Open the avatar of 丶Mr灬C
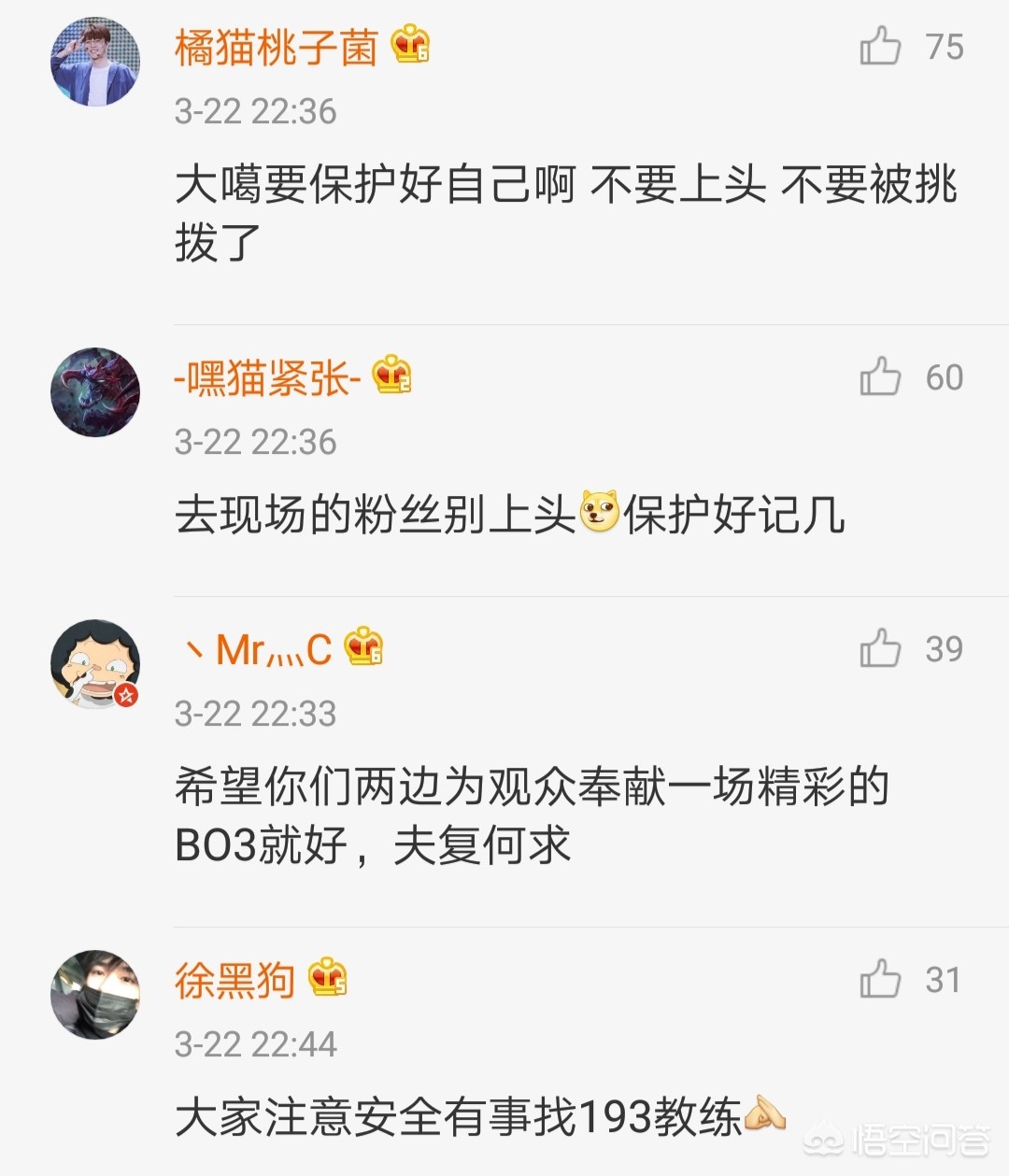1009x1176 pixels. pyautogui.click(x=95, y=664)
